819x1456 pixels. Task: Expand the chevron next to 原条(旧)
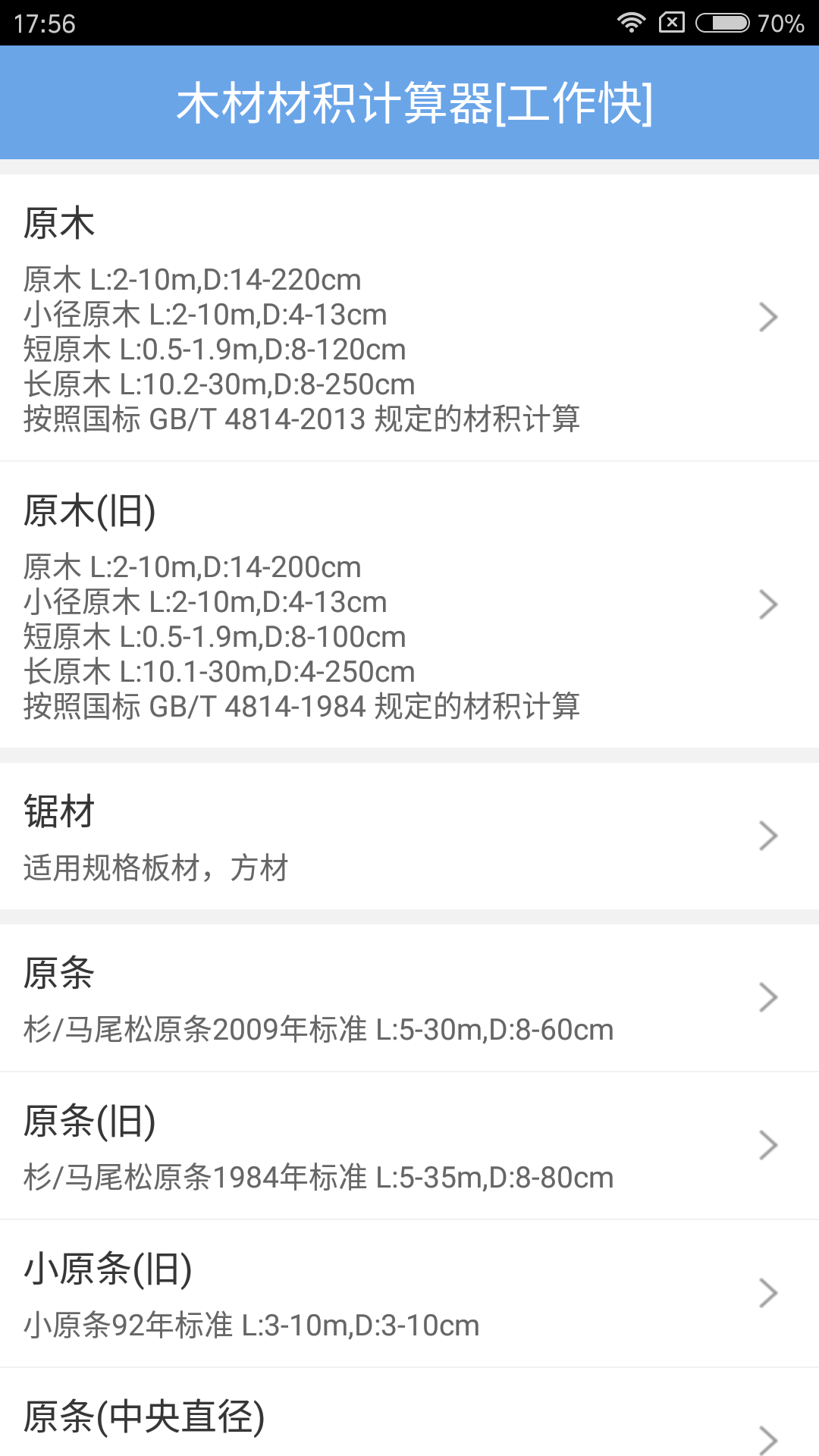tap(769, 1146)
